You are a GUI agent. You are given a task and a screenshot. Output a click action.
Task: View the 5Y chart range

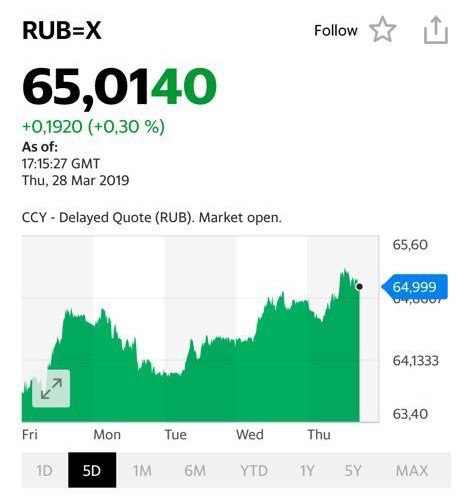click(353, 471)
